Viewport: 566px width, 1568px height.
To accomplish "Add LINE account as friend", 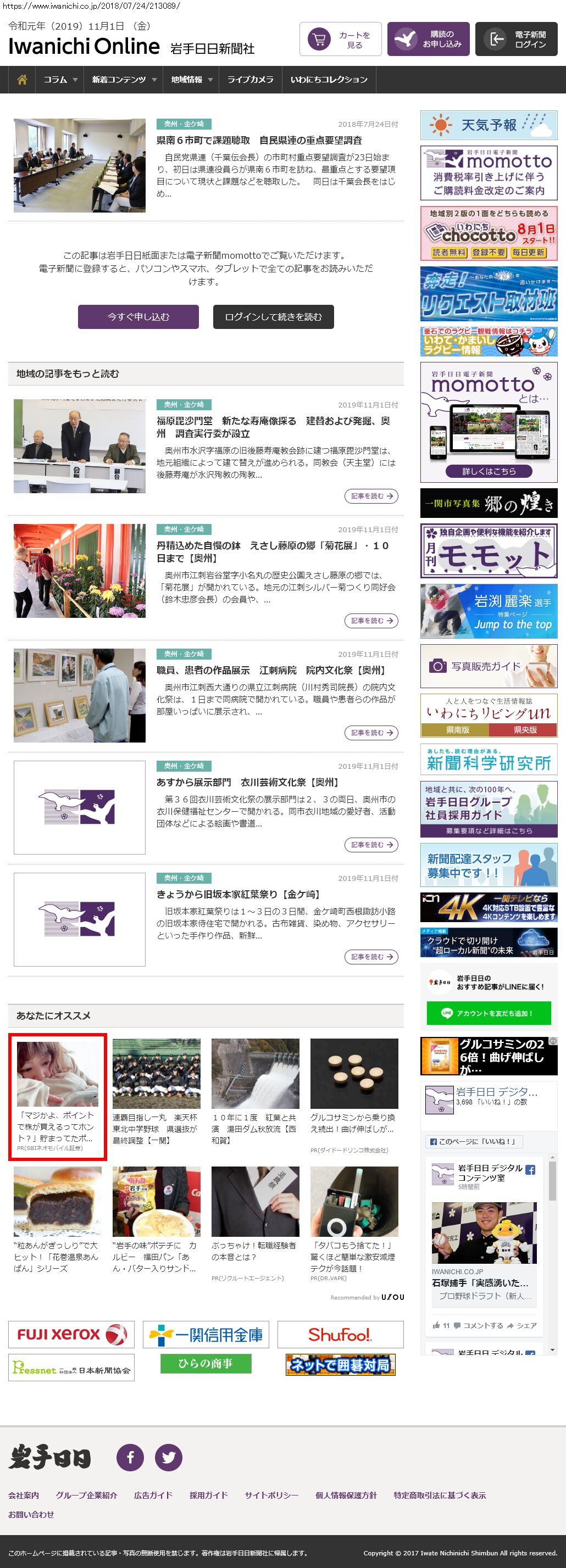I will (x=489, y=1013).
